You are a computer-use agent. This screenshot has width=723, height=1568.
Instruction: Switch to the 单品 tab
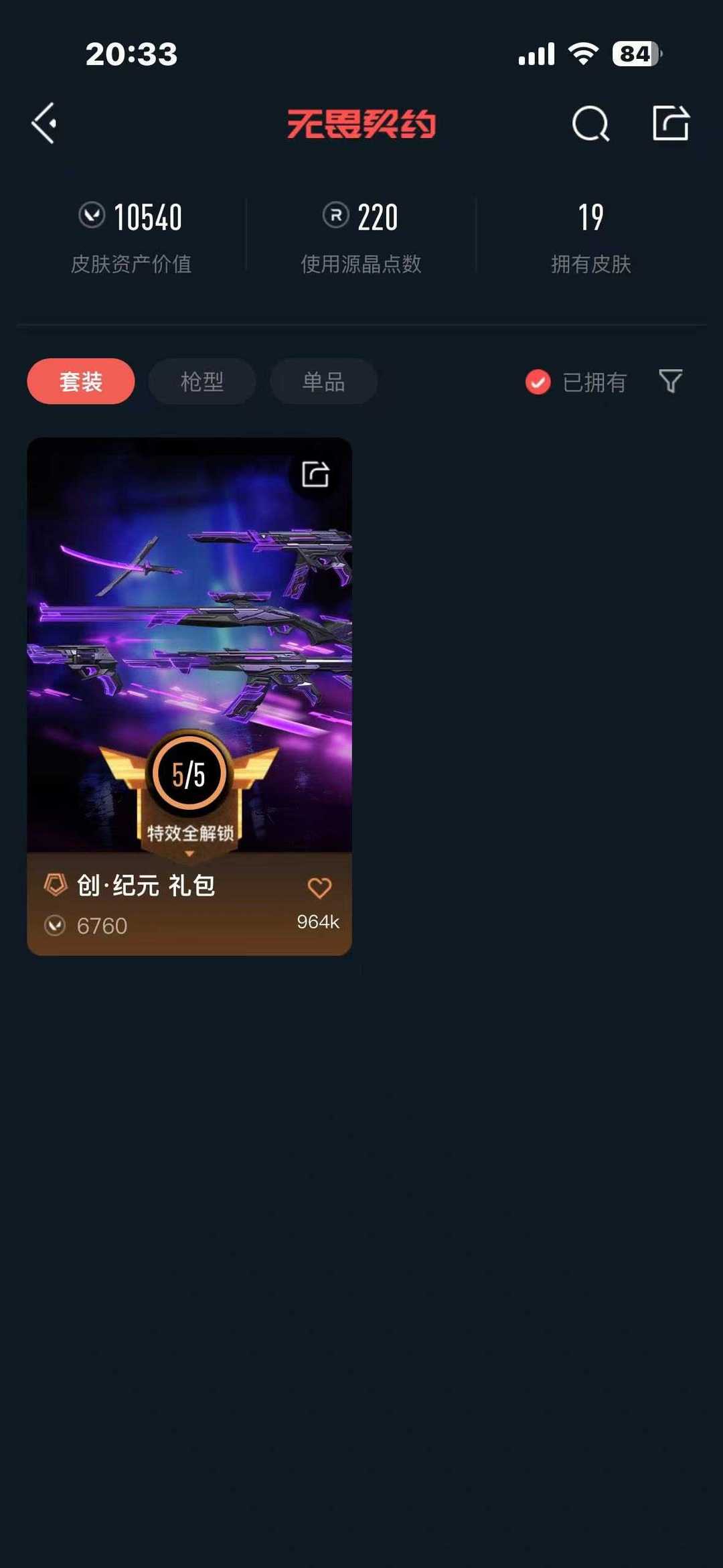323,381
